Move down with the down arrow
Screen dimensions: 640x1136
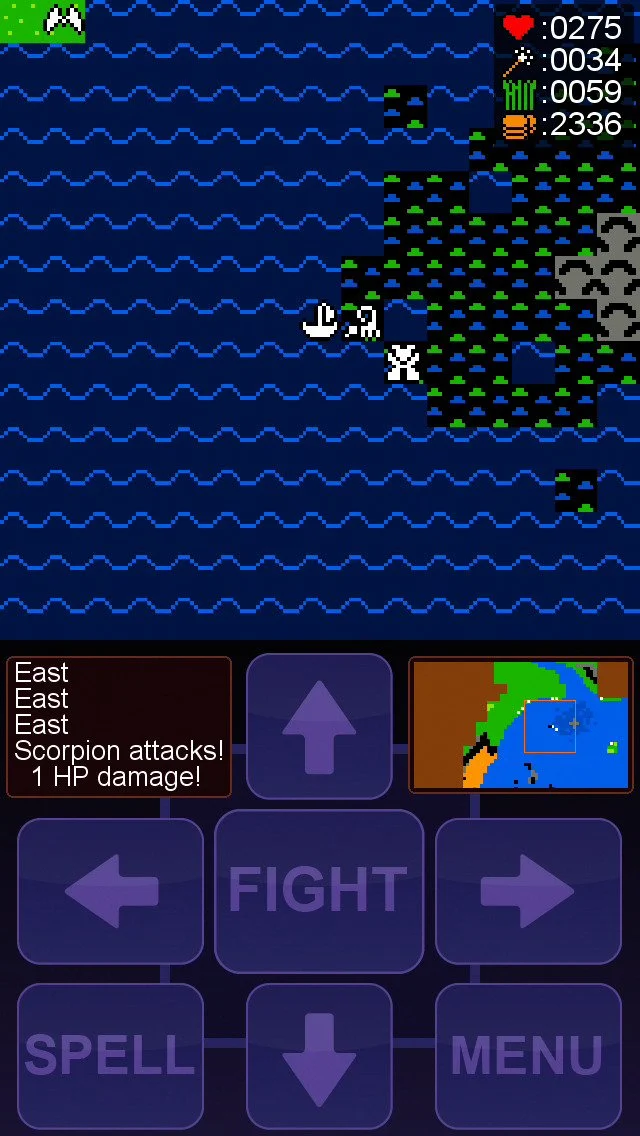tap(319, 1056)
